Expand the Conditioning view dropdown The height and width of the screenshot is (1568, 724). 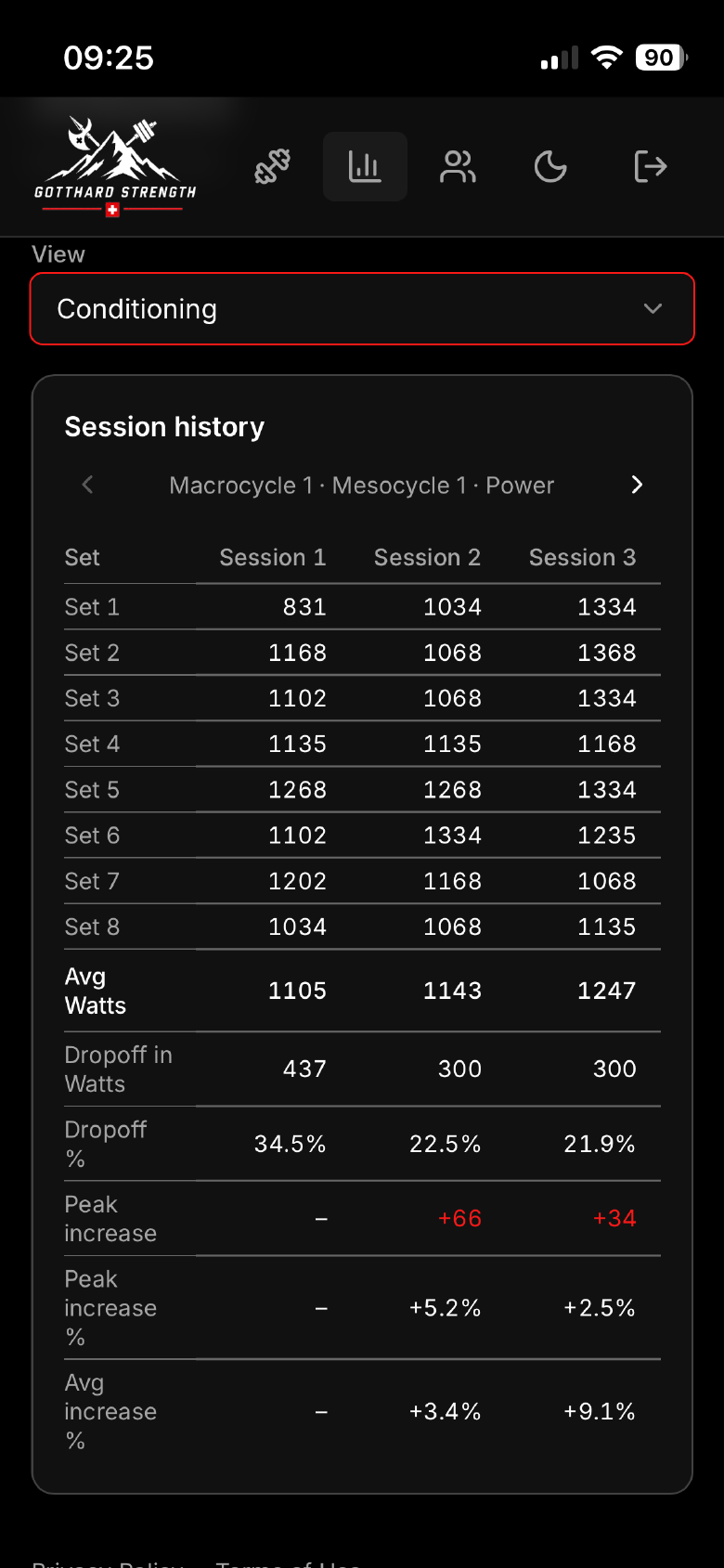point(362,308)
